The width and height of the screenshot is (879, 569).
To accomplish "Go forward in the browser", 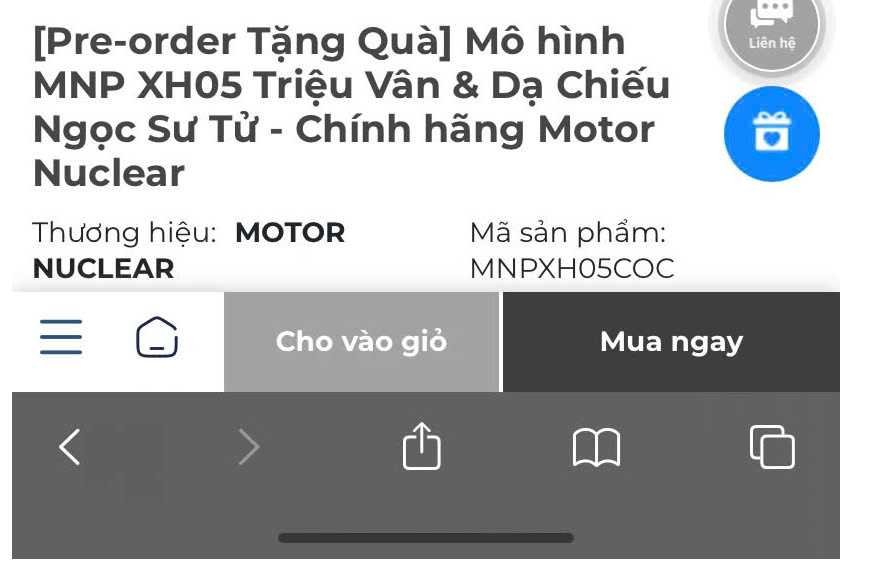I will (249, 447).
